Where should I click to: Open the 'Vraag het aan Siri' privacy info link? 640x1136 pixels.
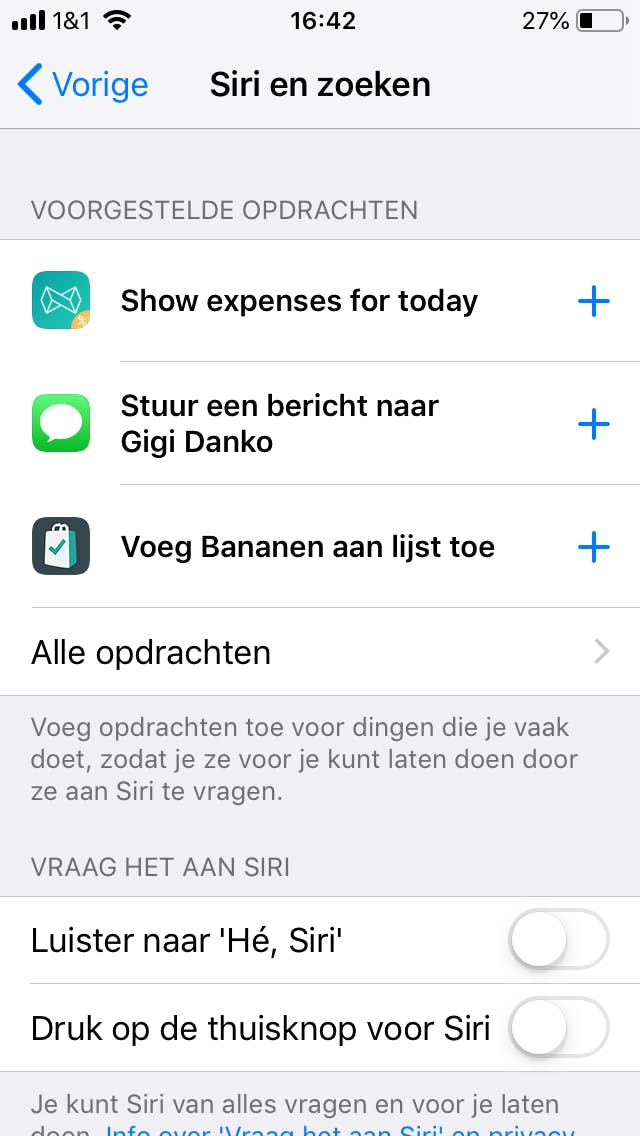[340, 1128]
